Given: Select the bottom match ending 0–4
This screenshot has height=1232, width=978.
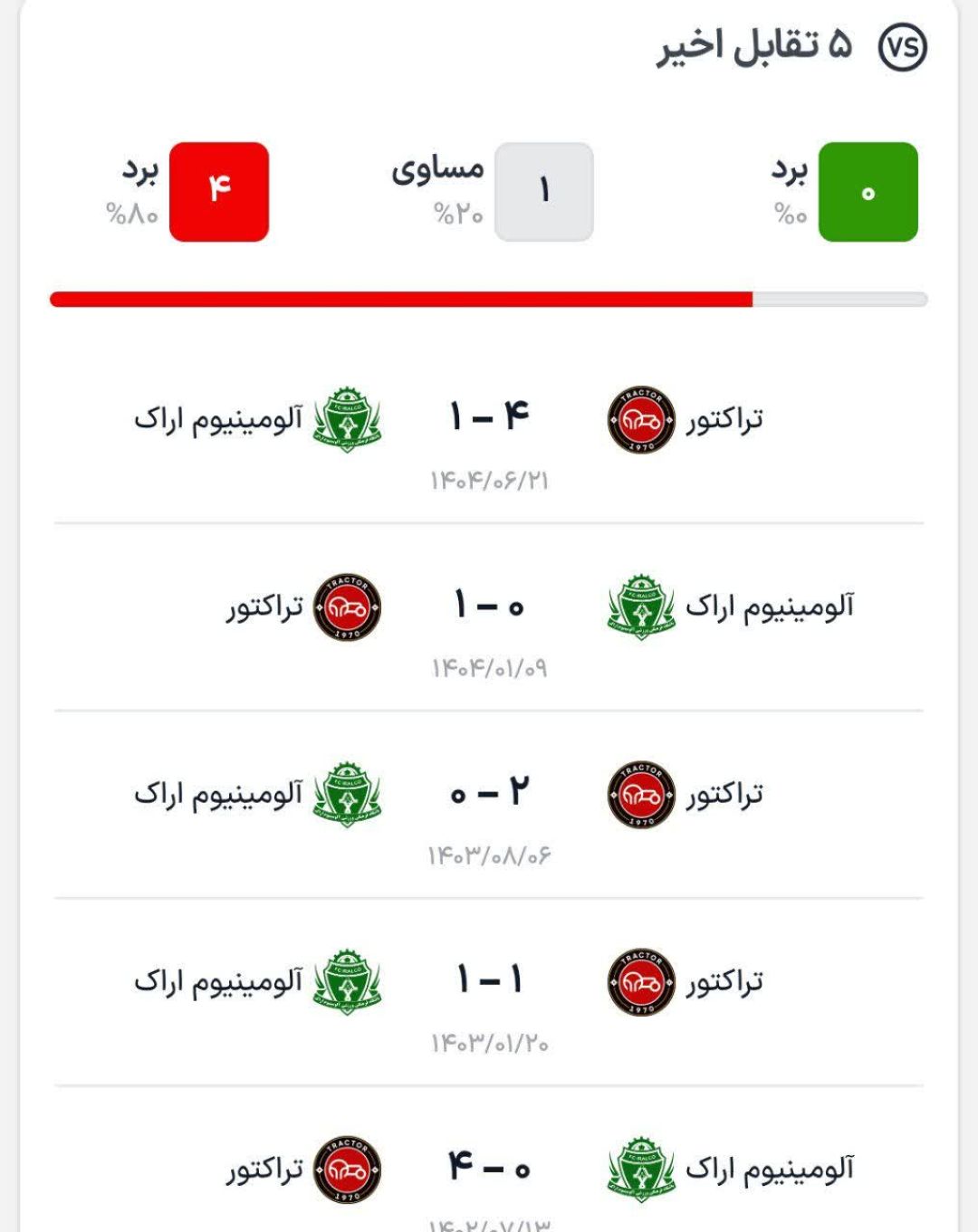Looking at the screenshot, I should [x=489, y=1168].
